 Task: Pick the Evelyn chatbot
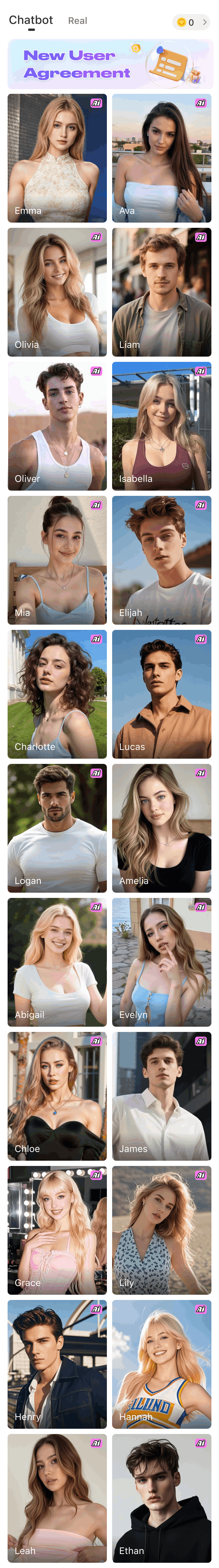(162, 962)
